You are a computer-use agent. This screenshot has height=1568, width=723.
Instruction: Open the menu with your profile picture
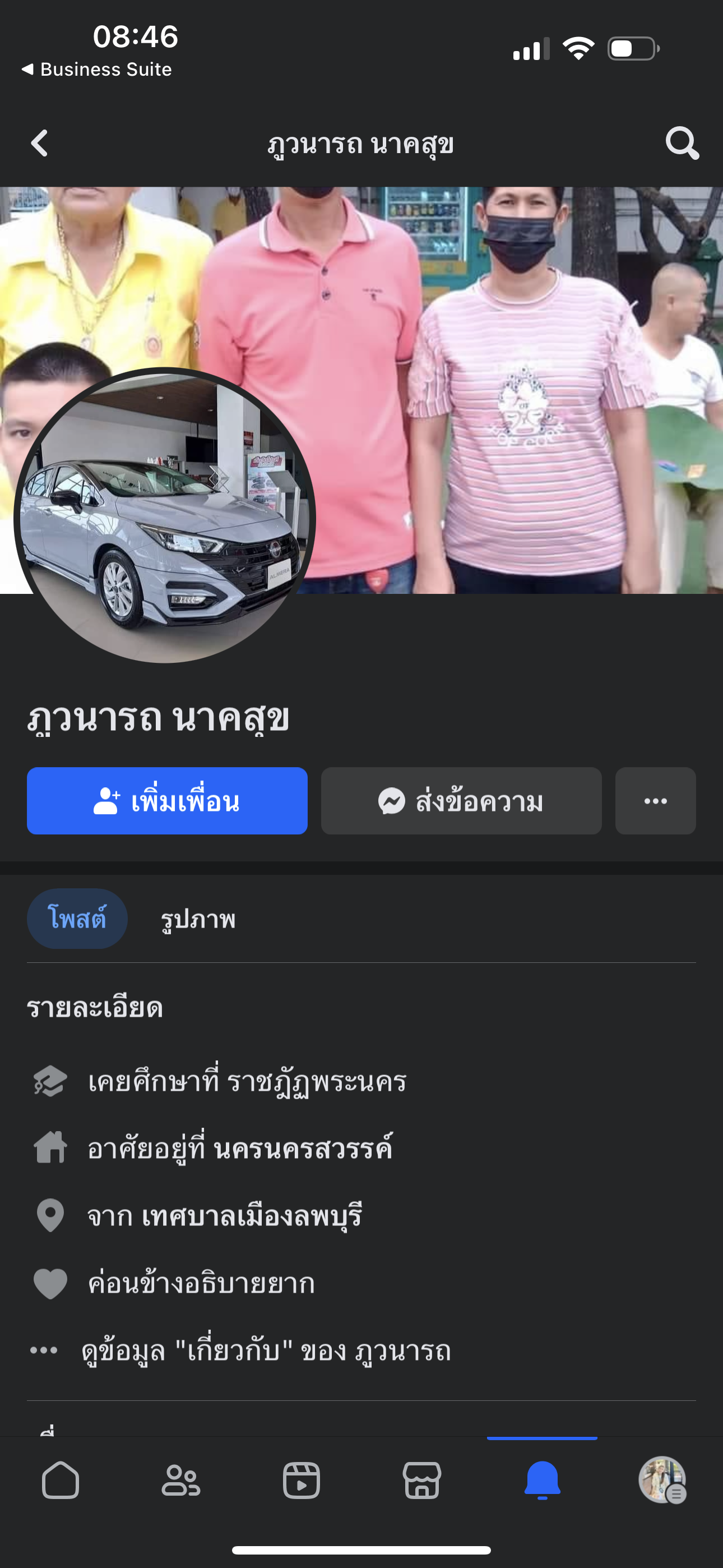coord(662,1480)
